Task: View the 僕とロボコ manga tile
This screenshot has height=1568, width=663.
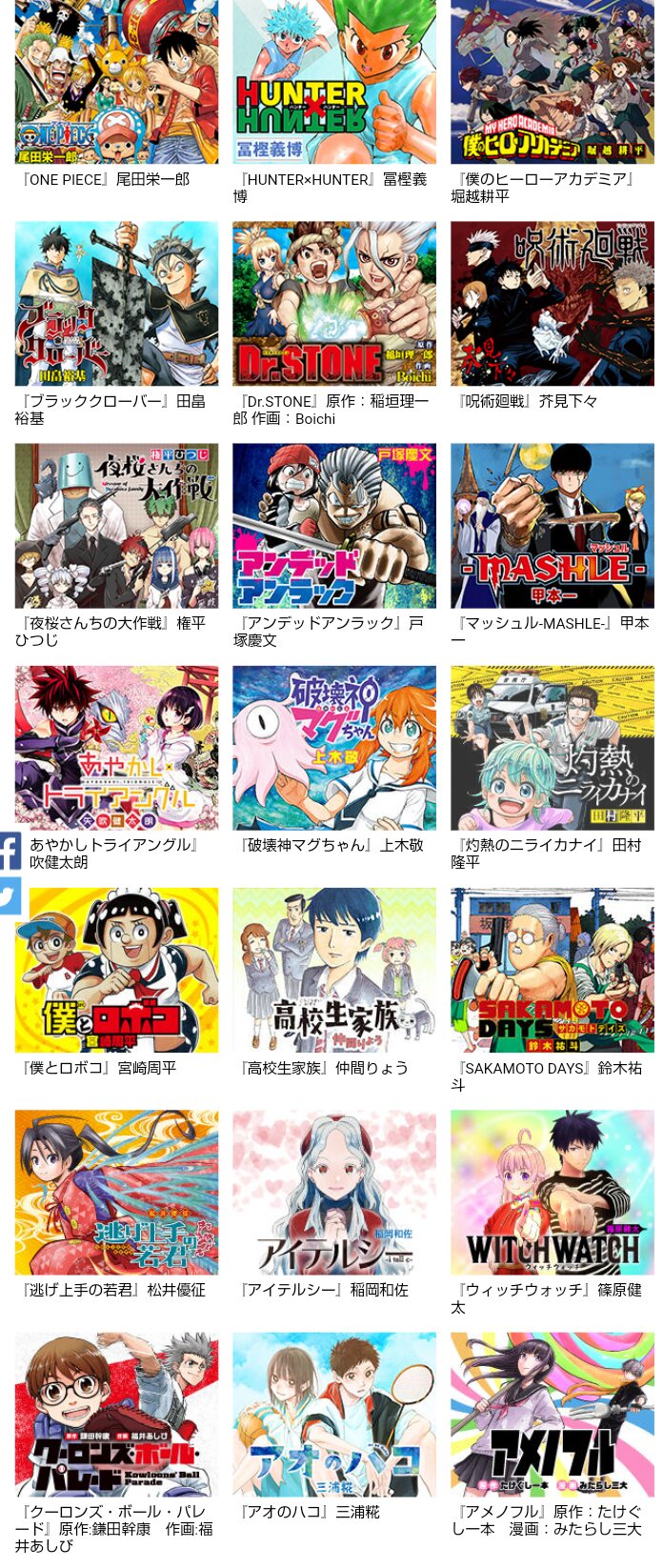Action: (116, 970)
